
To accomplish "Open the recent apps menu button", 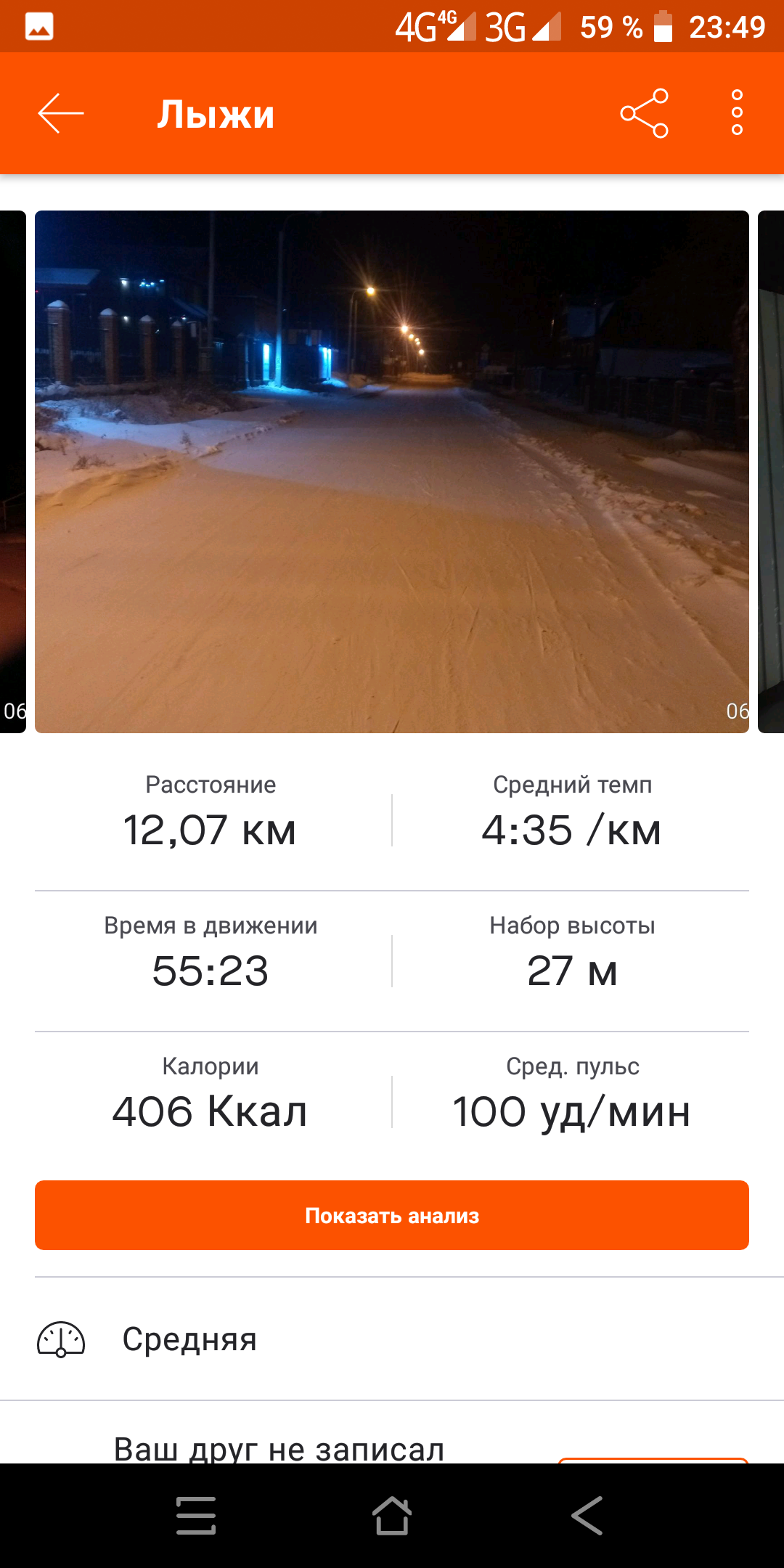I will (196, 1516).
